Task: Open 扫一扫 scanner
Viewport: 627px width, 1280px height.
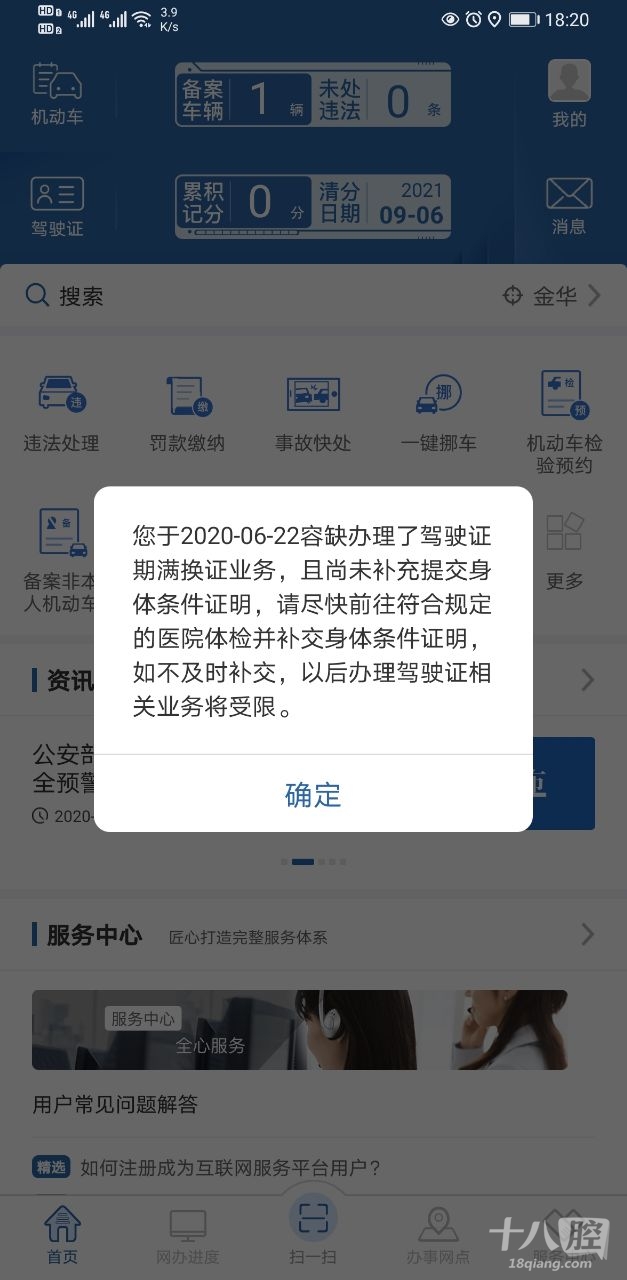Action: 313,1230
